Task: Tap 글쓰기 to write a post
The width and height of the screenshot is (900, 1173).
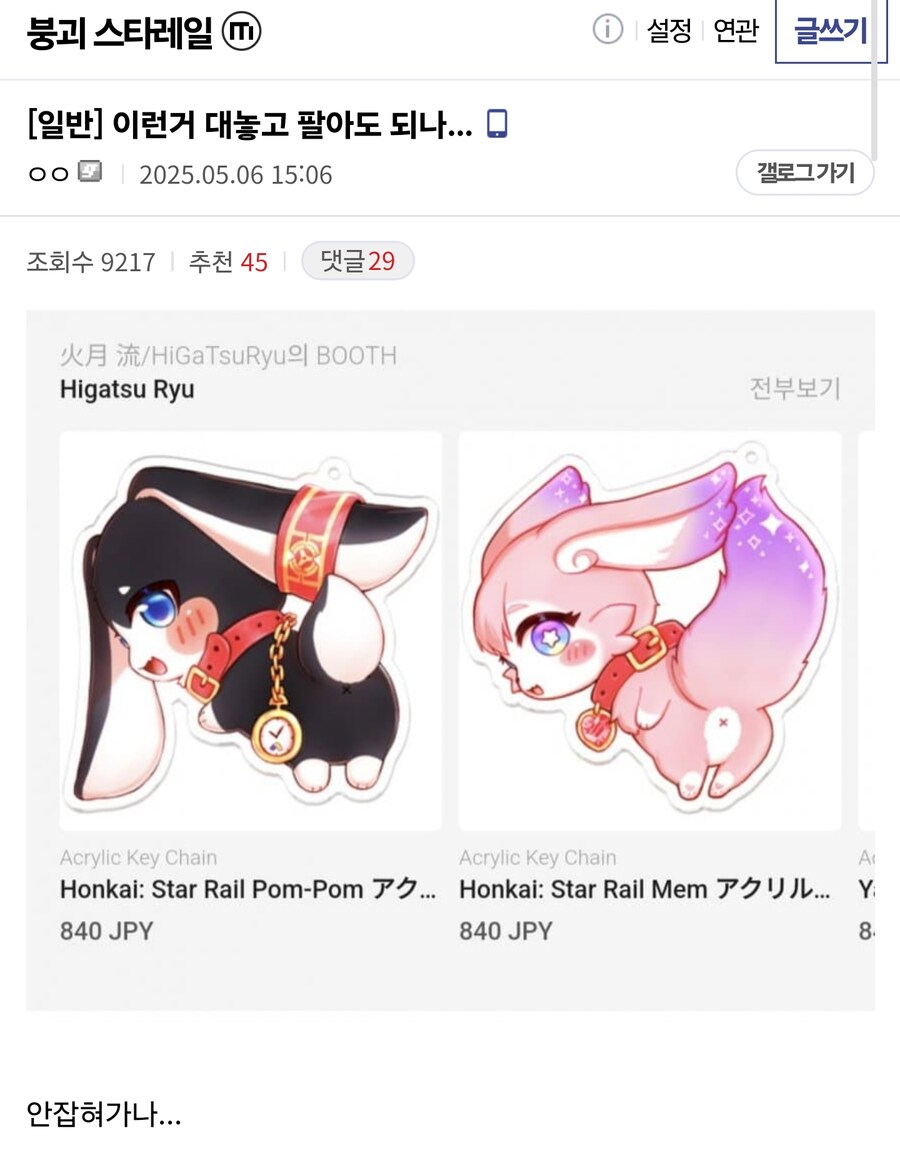Action: (830, 31)
